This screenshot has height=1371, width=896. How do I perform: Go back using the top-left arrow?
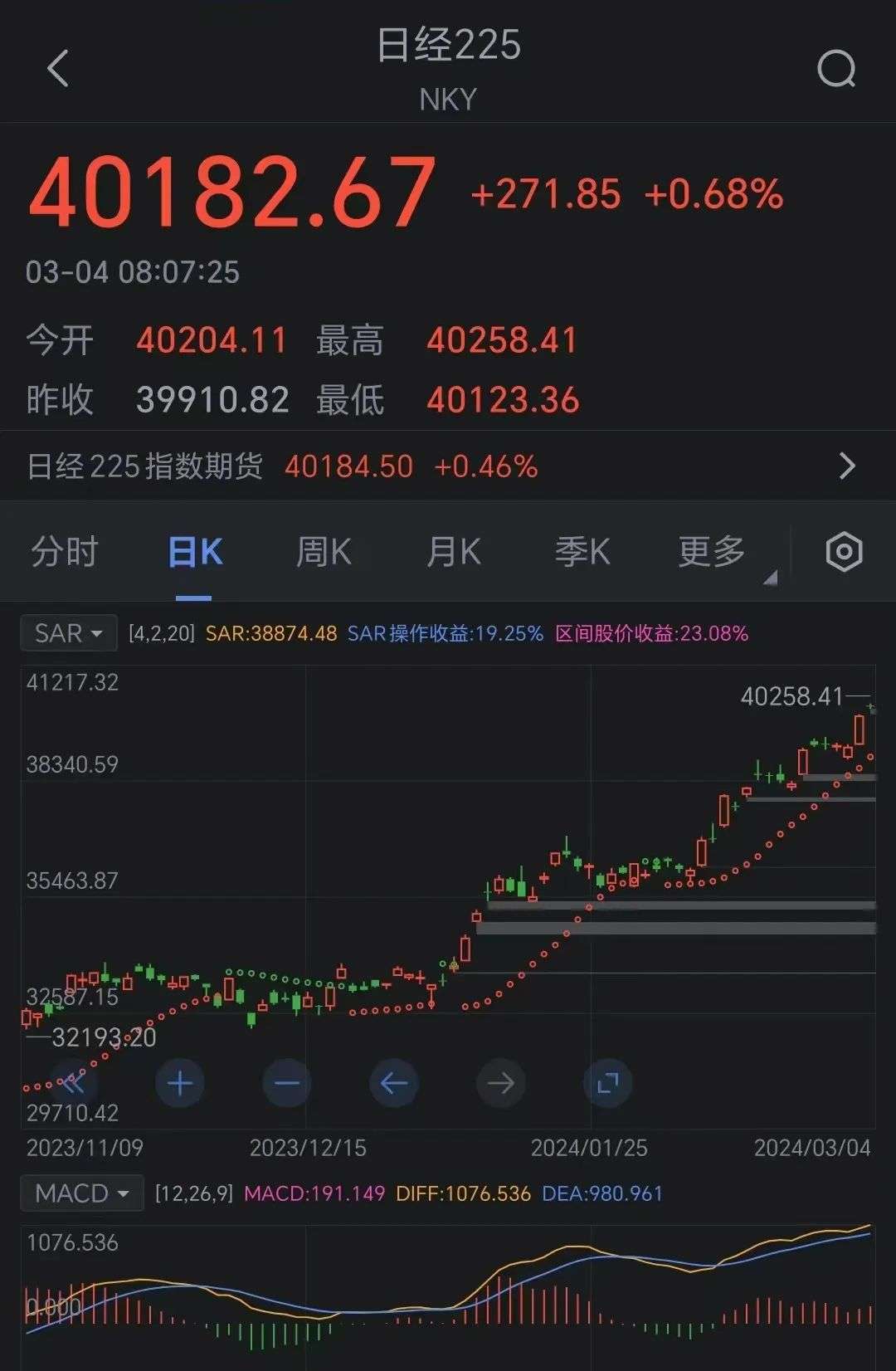[58, 68]
